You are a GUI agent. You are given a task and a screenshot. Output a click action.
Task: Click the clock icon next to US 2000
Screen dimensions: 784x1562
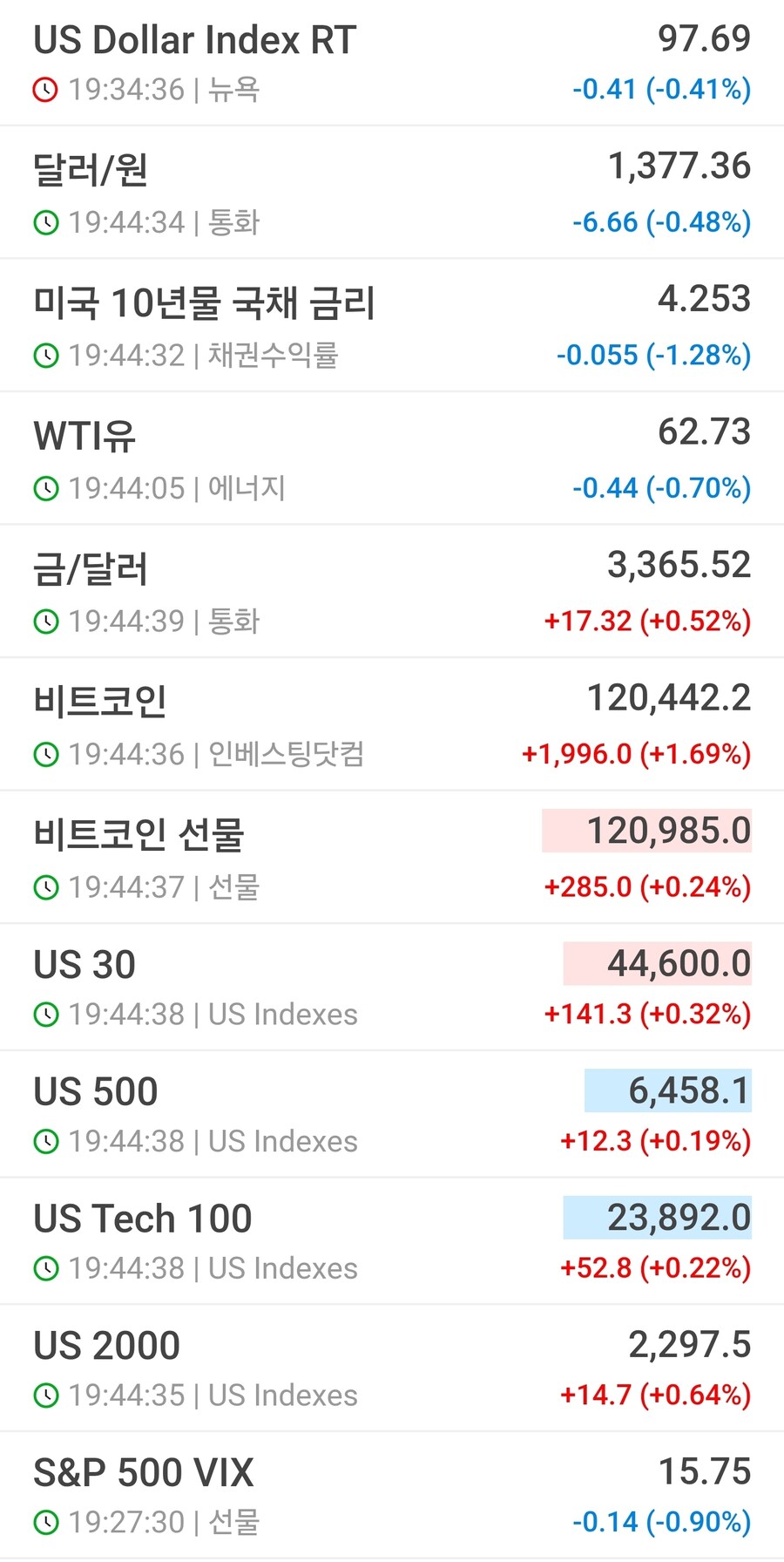[x=46, y=1396]
